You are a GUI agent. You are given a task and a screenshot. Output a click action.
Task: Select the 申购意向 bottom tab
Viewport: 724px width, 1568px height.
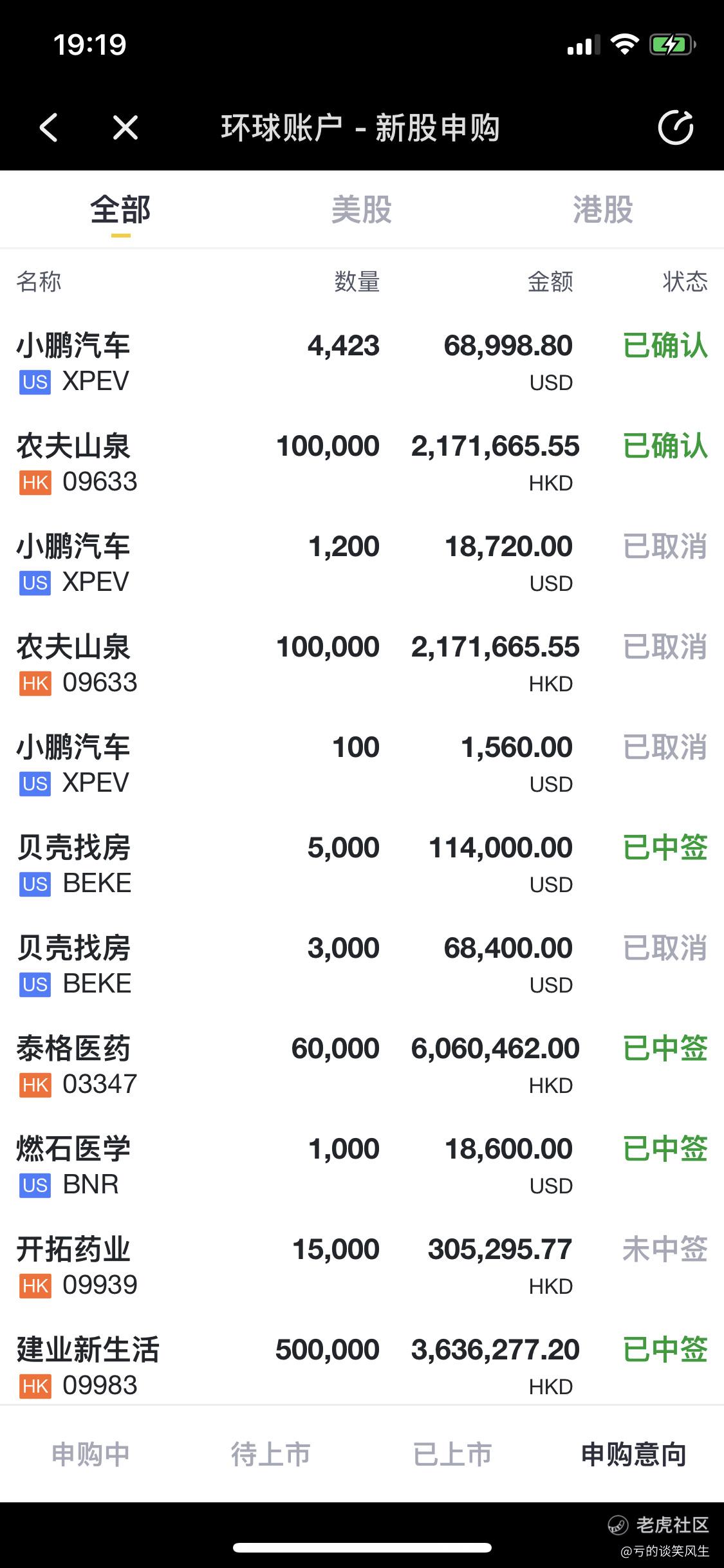pyautogui.click(x=634, y=1455)
